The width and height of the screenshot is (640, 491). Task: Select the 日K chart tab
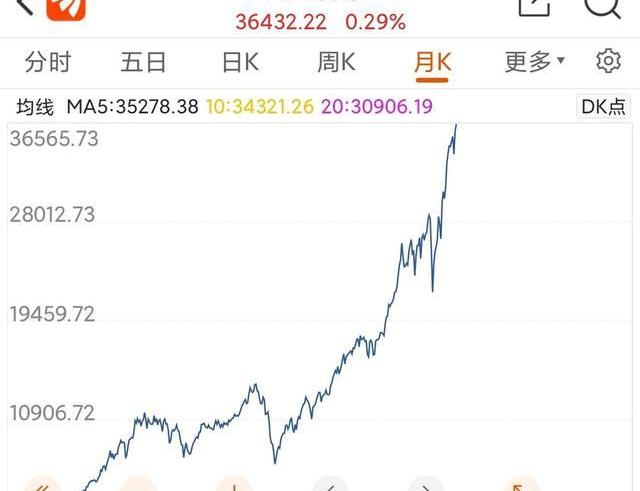tap(240, 63)
